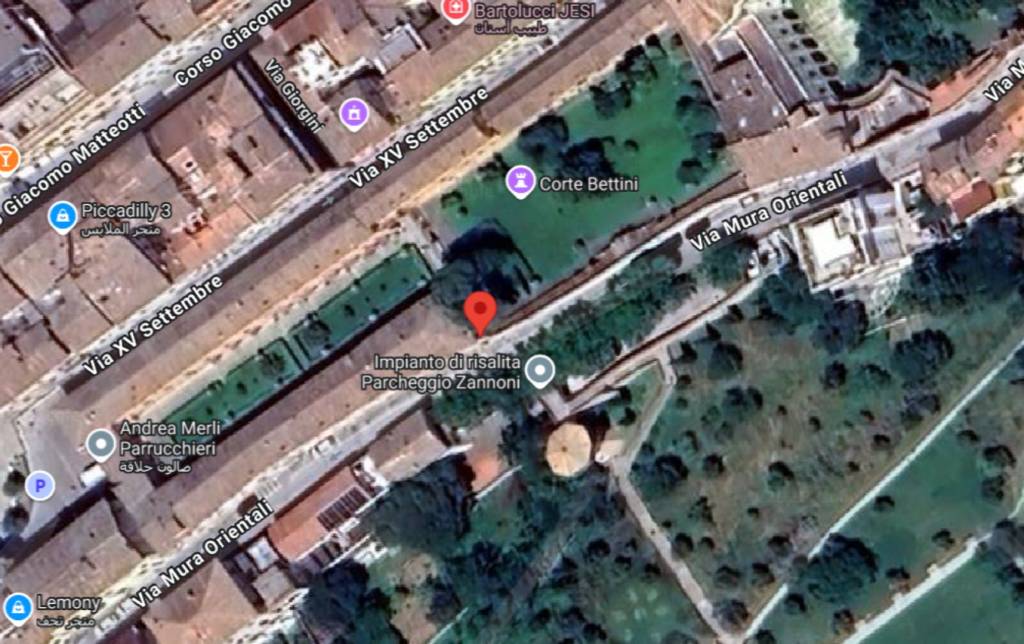Tap the blue parking P marker
The image size is (1024, 644).
tap(39, 487)
